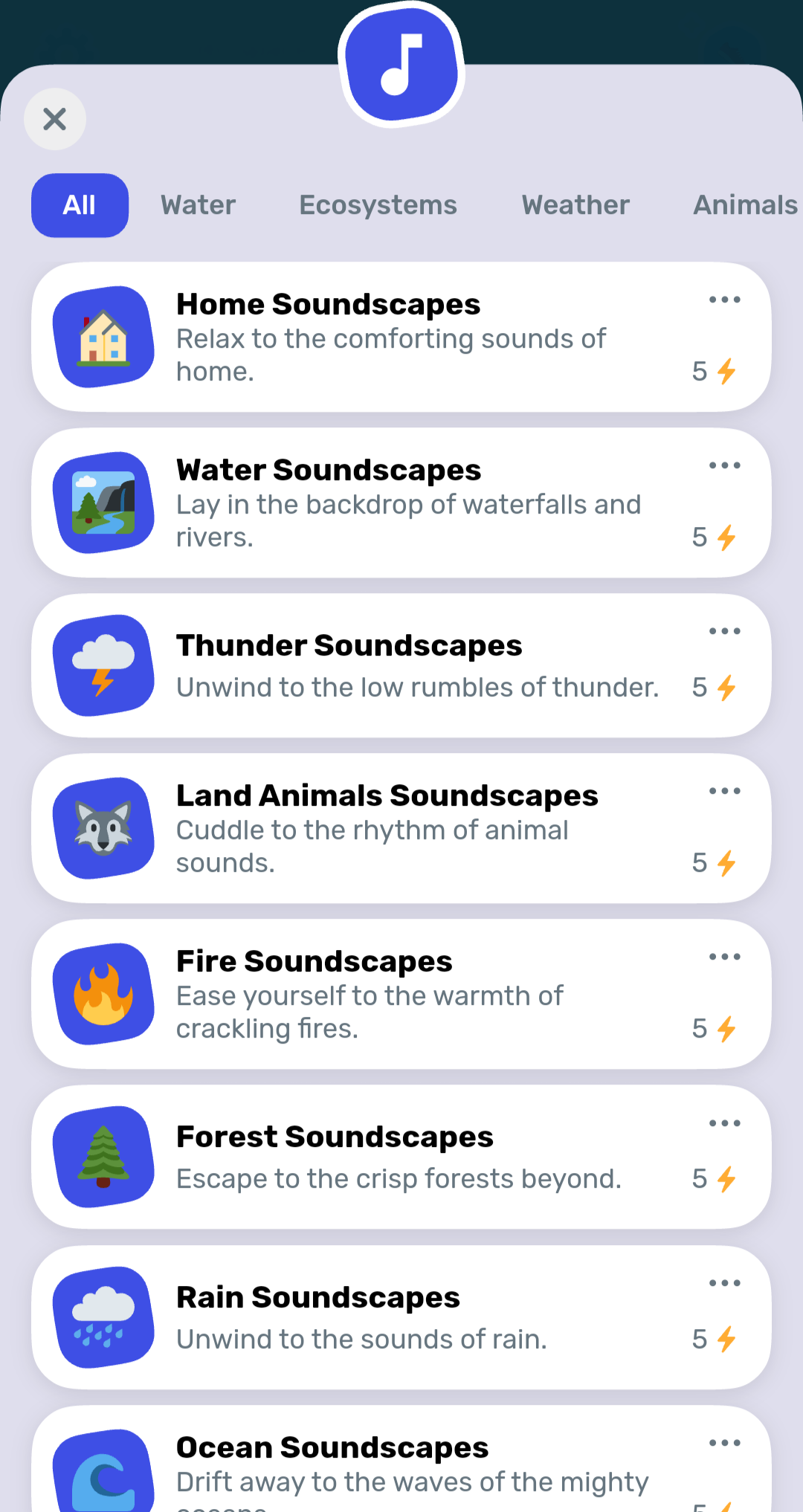Viewport: 803px width, 1512px height.
Task: Switch to the Weather tab
Action: coord(575,205)
